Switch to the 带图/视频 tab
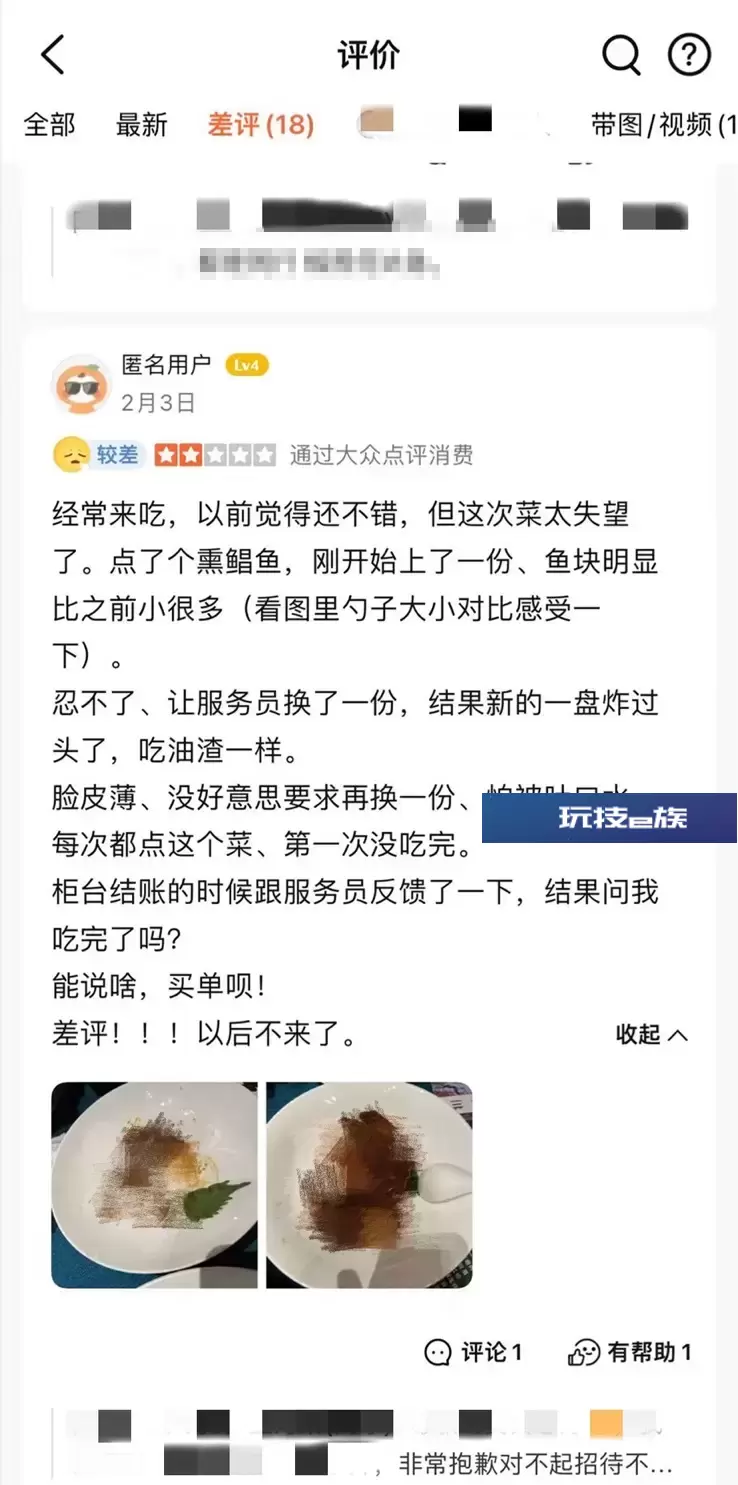The image size is (738, 1485). [x=663, y=125]
